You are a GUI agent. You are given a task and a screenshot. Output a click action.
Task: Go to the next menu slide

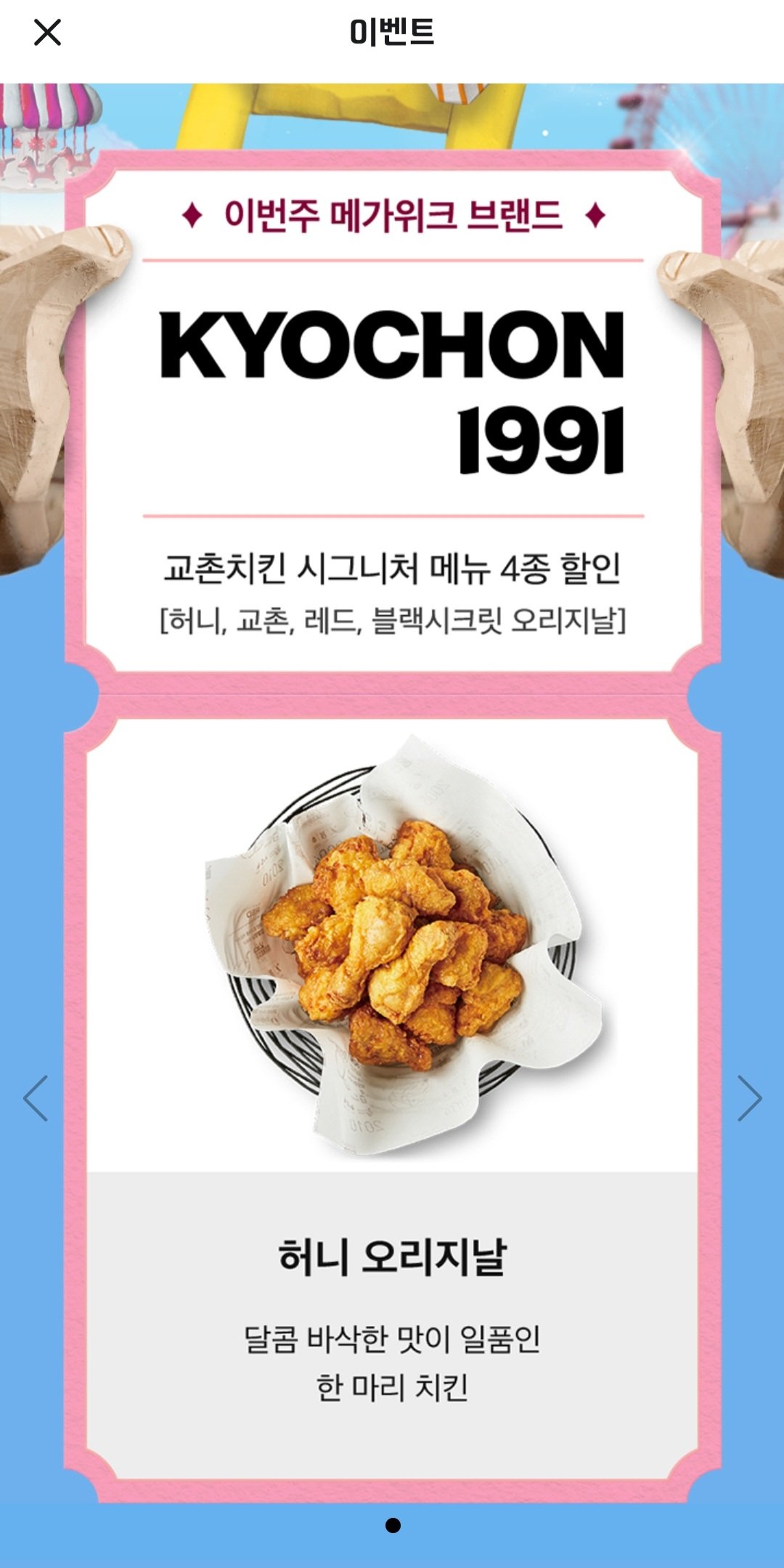(749, 1098)
